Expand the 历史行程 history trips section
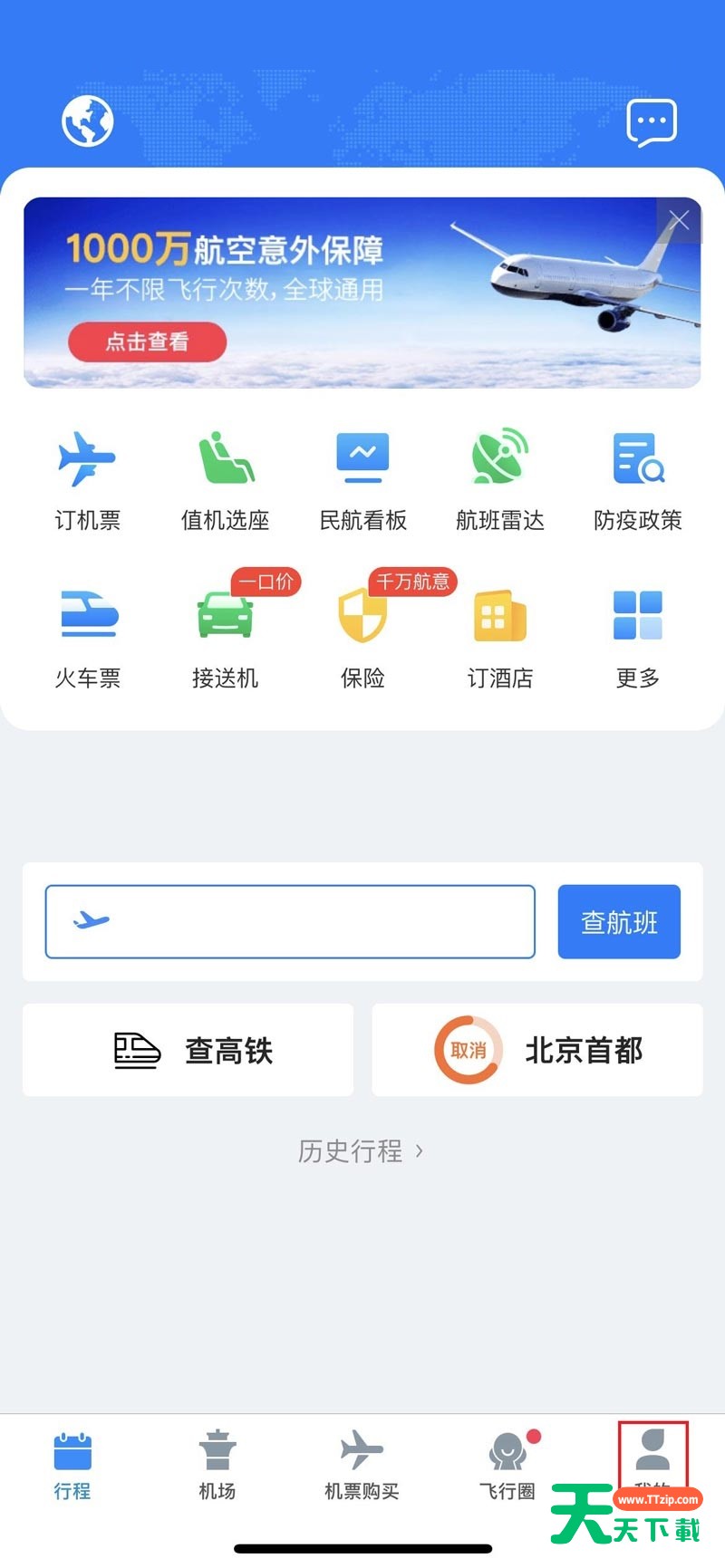Screen dimensions: 725x1568 click(361, 1150)
